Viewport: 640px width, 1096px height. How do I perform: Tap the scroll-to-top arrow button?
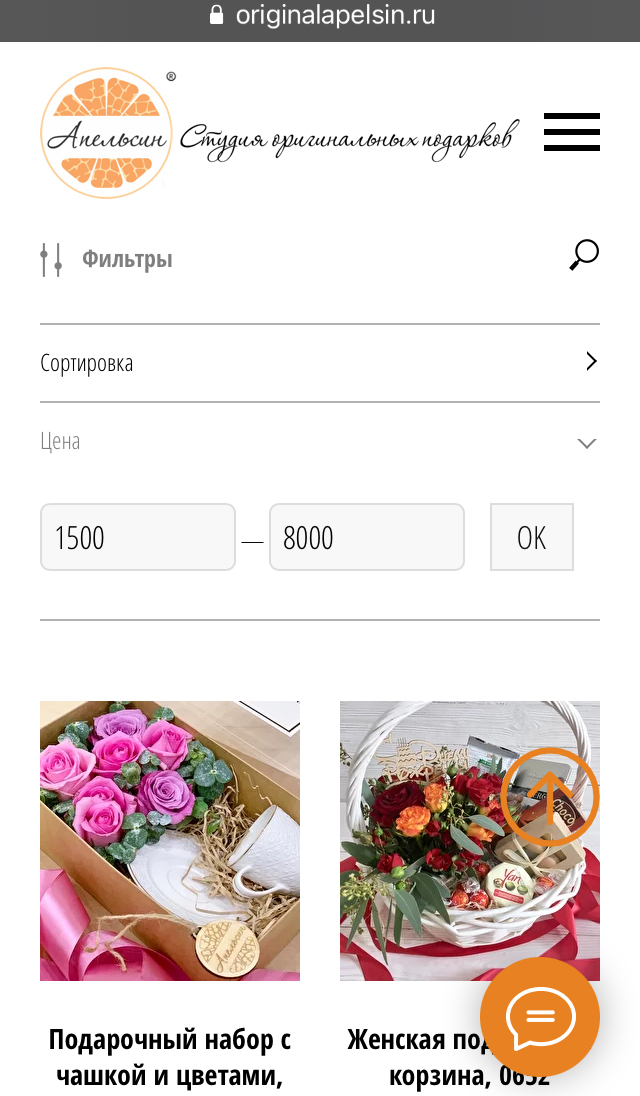click(x=549, y=797)
